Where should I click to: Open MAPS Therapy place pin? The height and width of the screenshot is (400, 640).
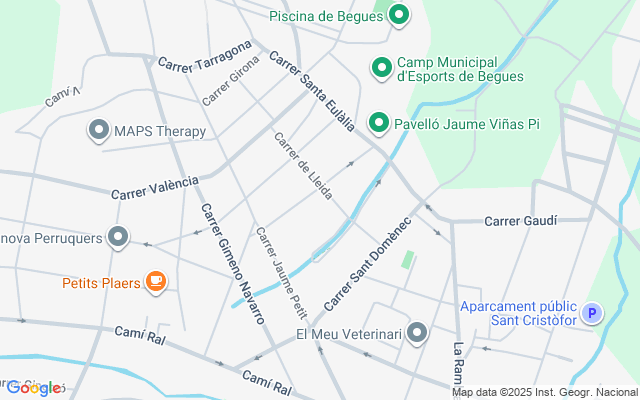pyautogui.click(x=99, y=131)
